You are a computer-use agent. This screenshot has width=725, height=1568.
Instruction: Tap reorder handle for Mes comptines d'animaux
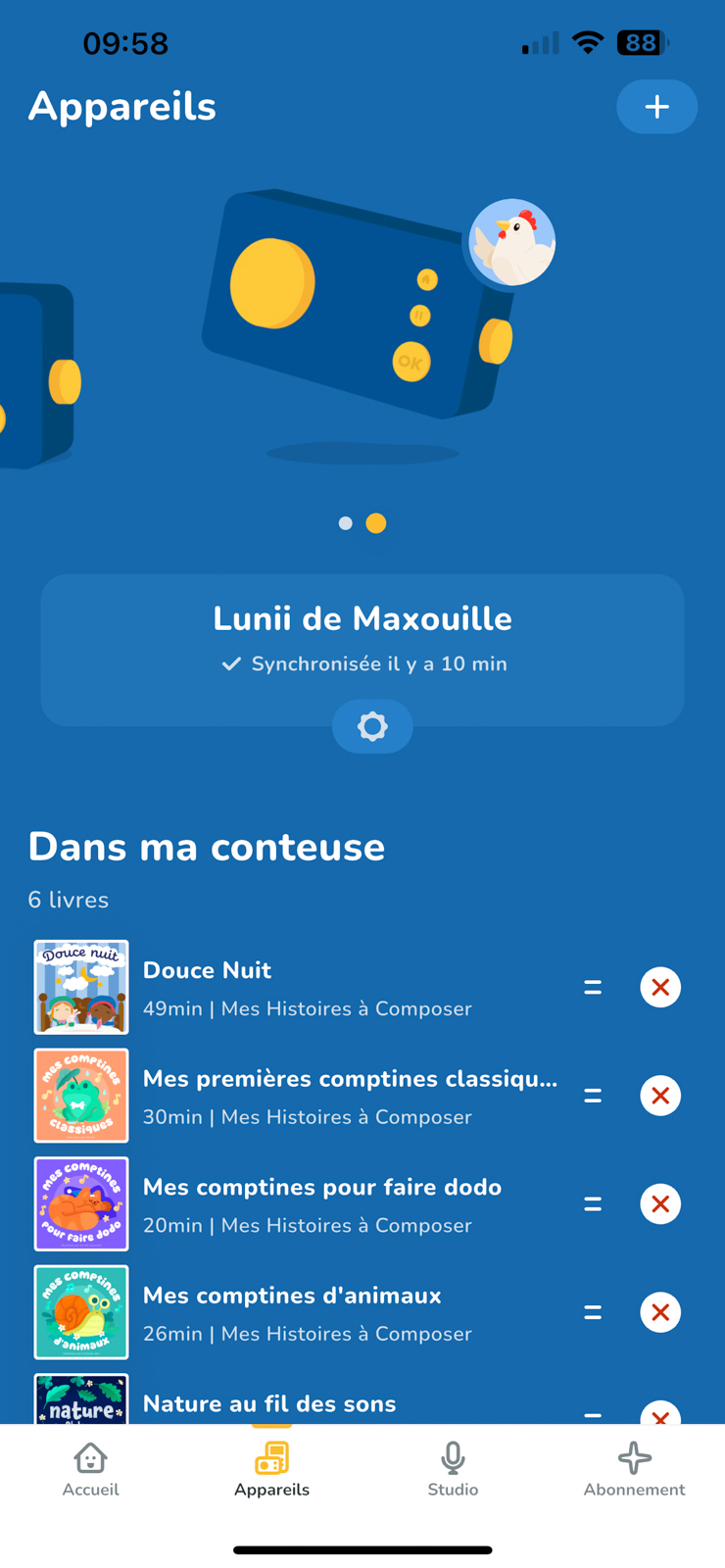coord(593,1312)
